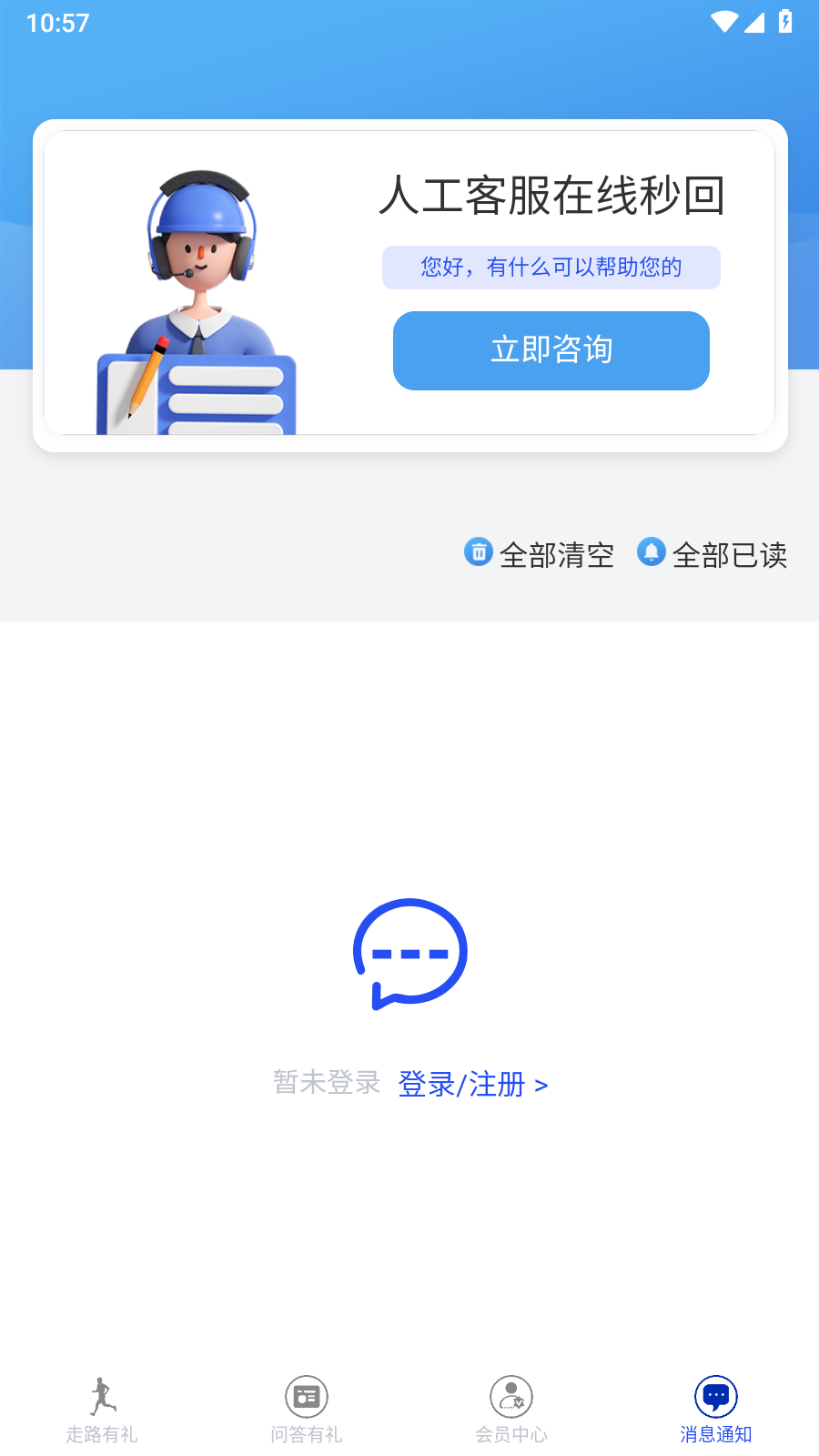Open 登录/注册 to sign in
819x1456 pixels.
[x=460, y=1084]
